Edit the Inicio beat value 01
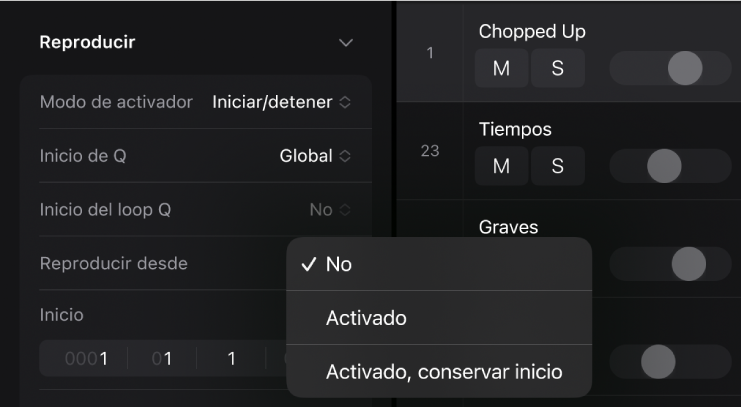742x407 pixels. 162,359
